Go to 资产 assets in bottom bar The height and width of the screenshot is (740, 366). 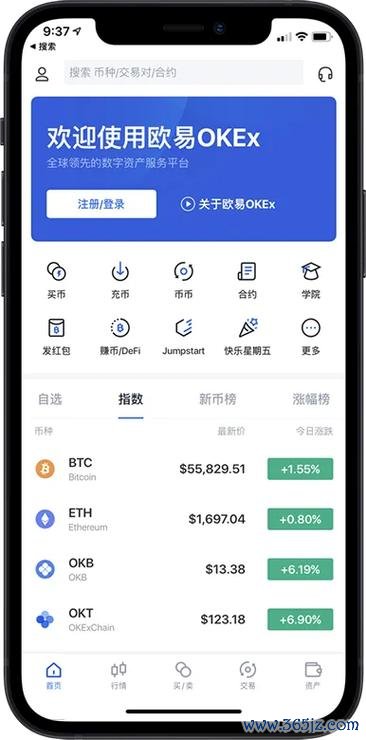[x=313, y=675]
